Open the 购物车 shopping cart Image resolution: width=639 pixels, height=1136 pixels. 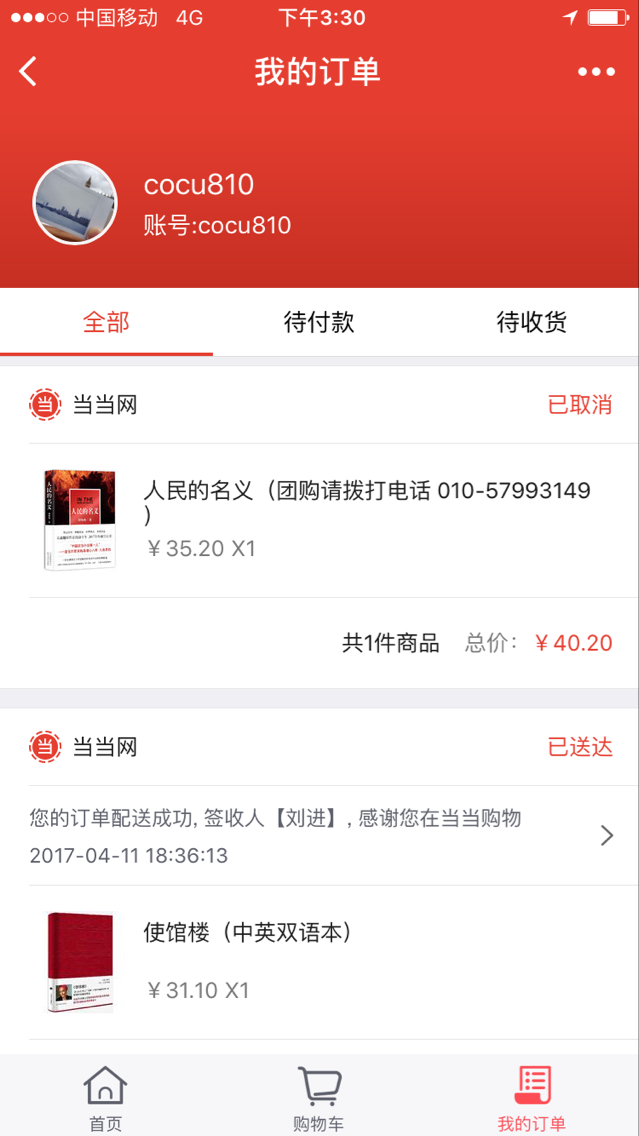[x=319, y=1097]
